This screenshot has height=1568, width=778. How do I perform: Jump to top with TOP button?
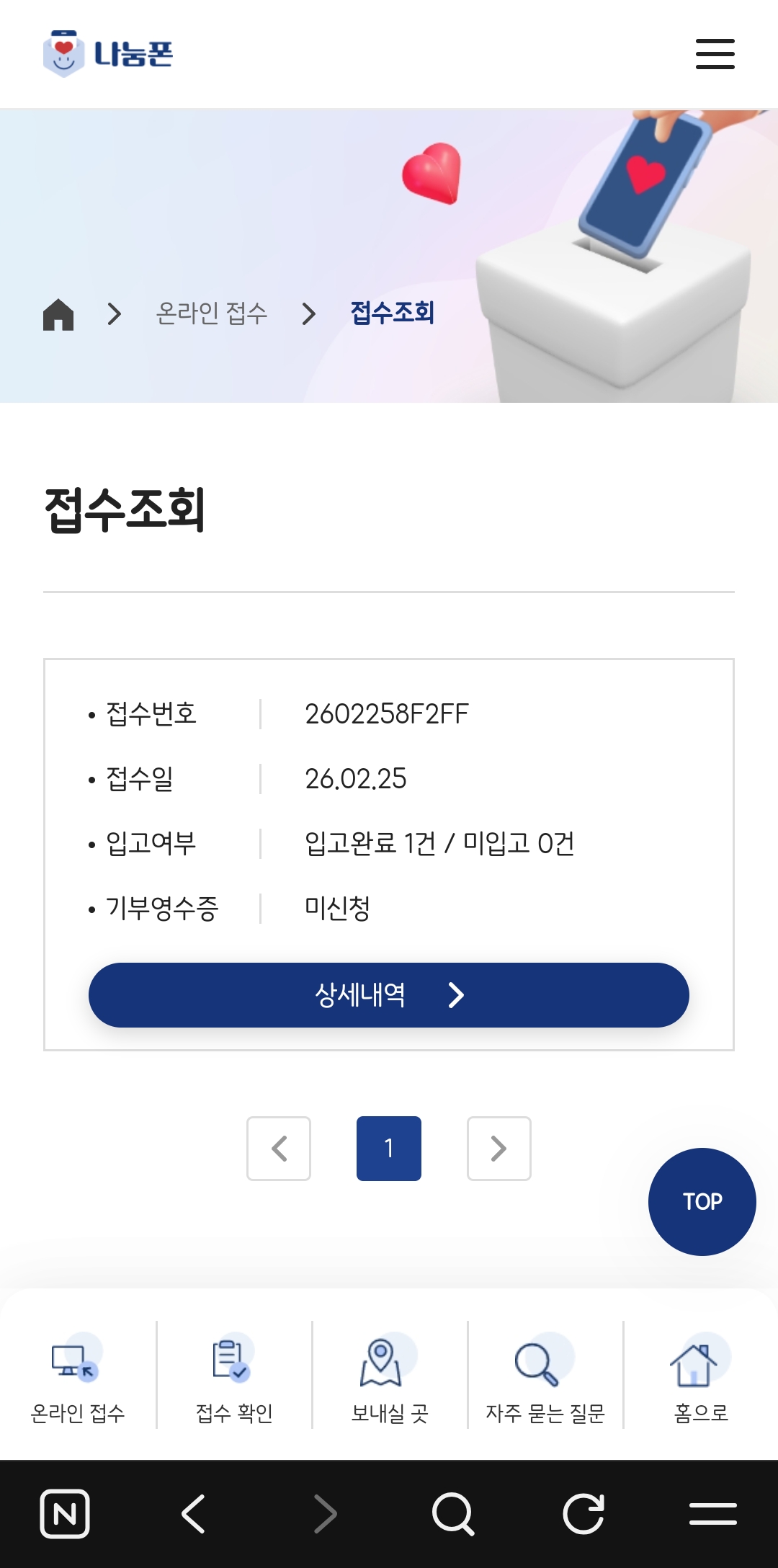point(702,1201)
